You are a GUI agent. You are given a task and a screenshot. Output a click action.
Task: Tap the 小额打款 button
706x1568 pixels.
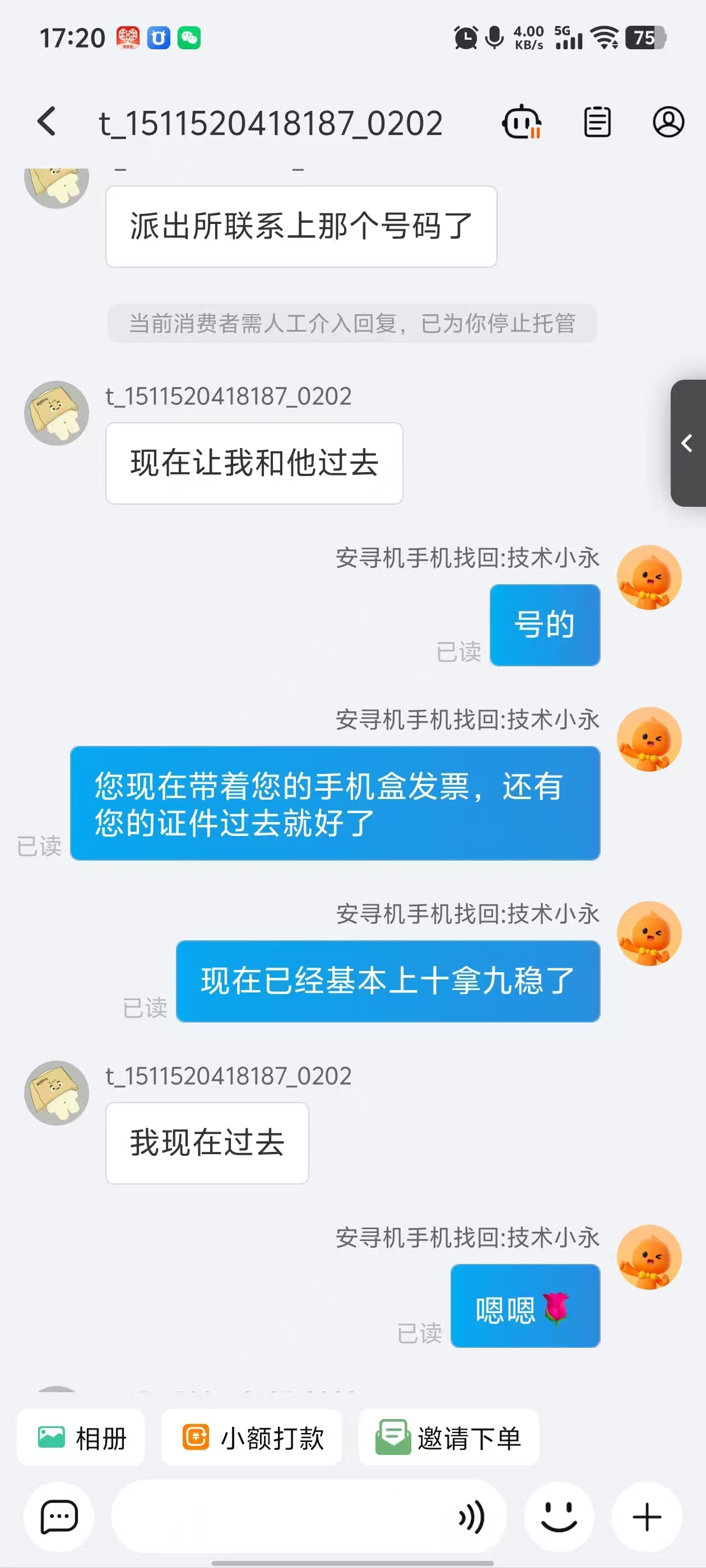tap(252, 1438)
